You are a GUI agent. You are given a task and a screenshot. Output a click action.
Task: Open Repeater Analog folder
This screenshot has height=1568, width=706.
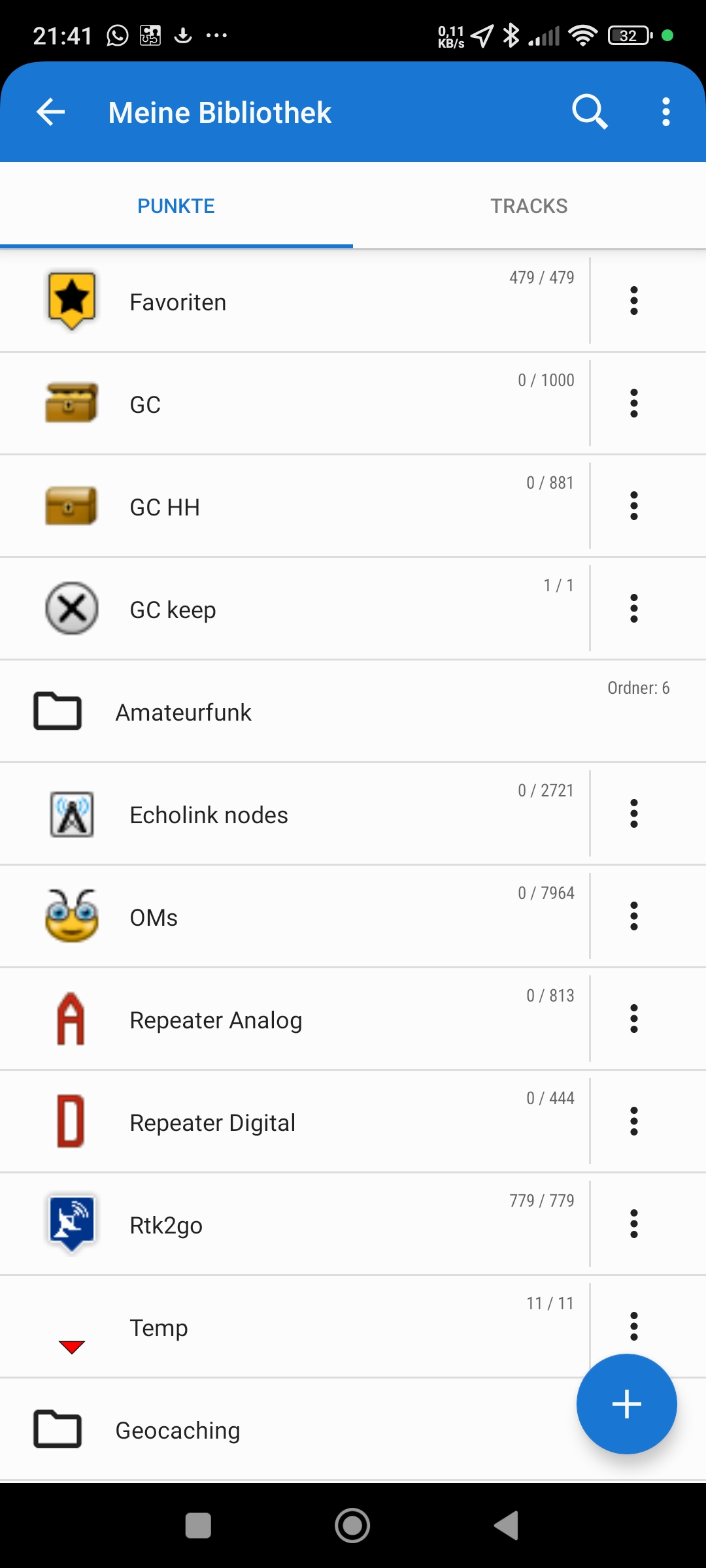(294, 1020)
